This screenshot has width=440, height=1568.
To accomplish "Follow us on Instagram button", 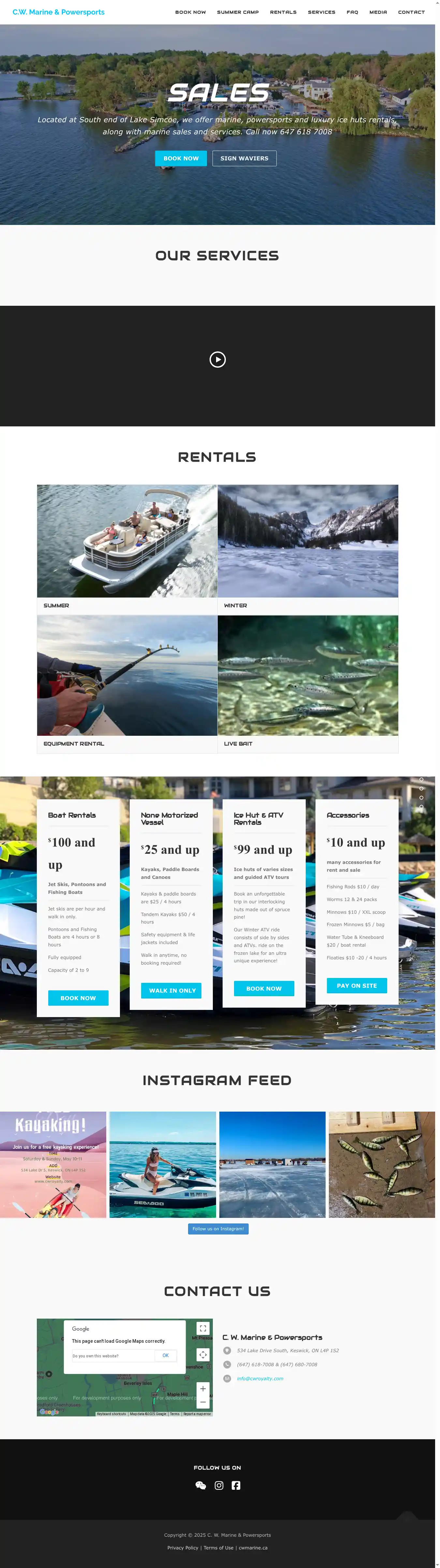I will point(218,1228).
